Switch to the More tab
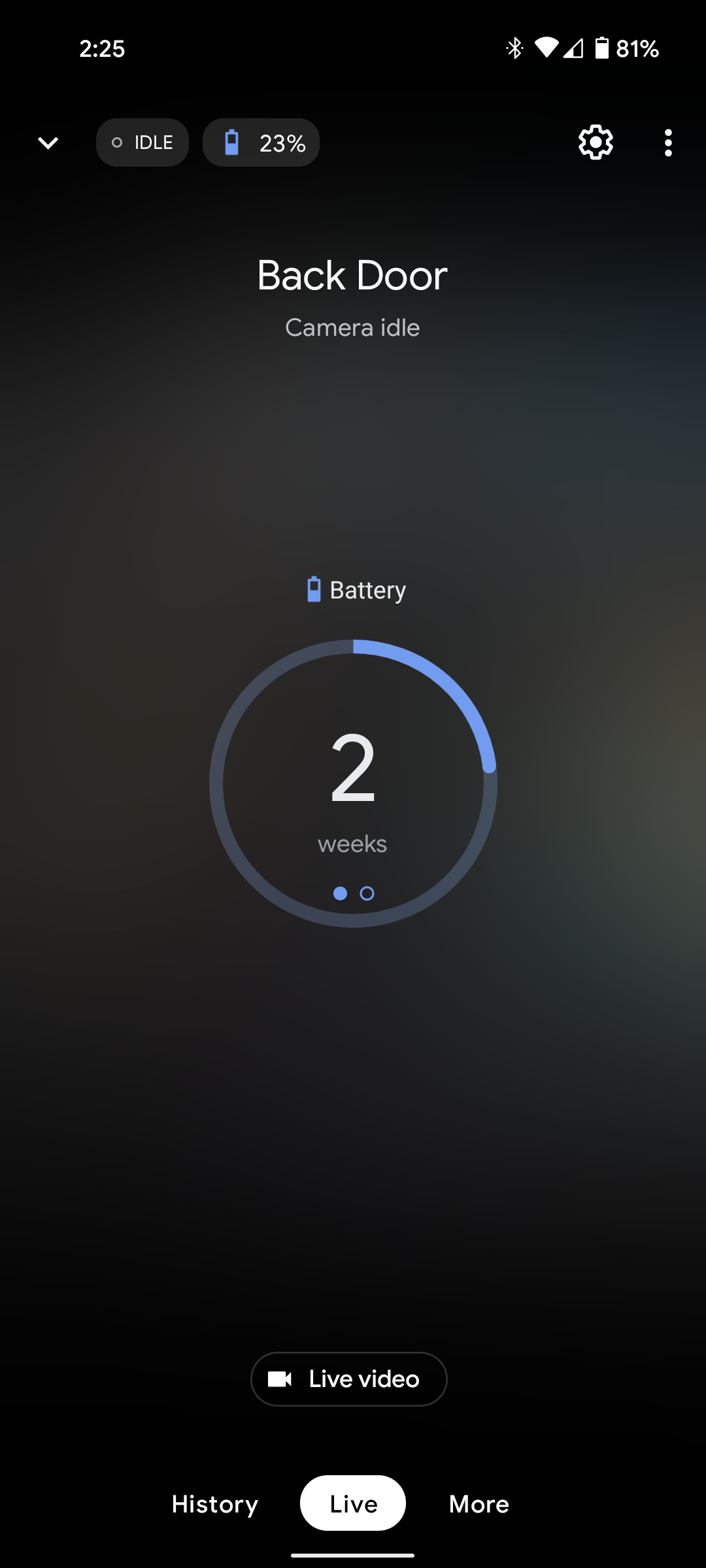 tap(479, 1504)
